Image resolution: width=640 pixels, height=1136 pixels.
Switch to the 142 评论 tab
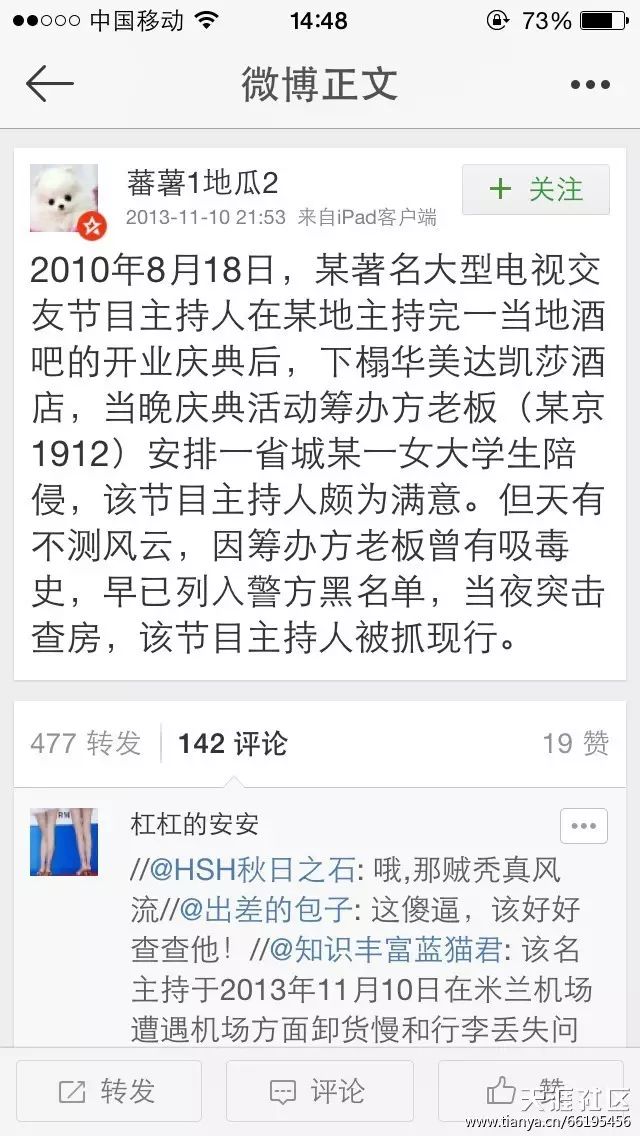tap(232, 743)
